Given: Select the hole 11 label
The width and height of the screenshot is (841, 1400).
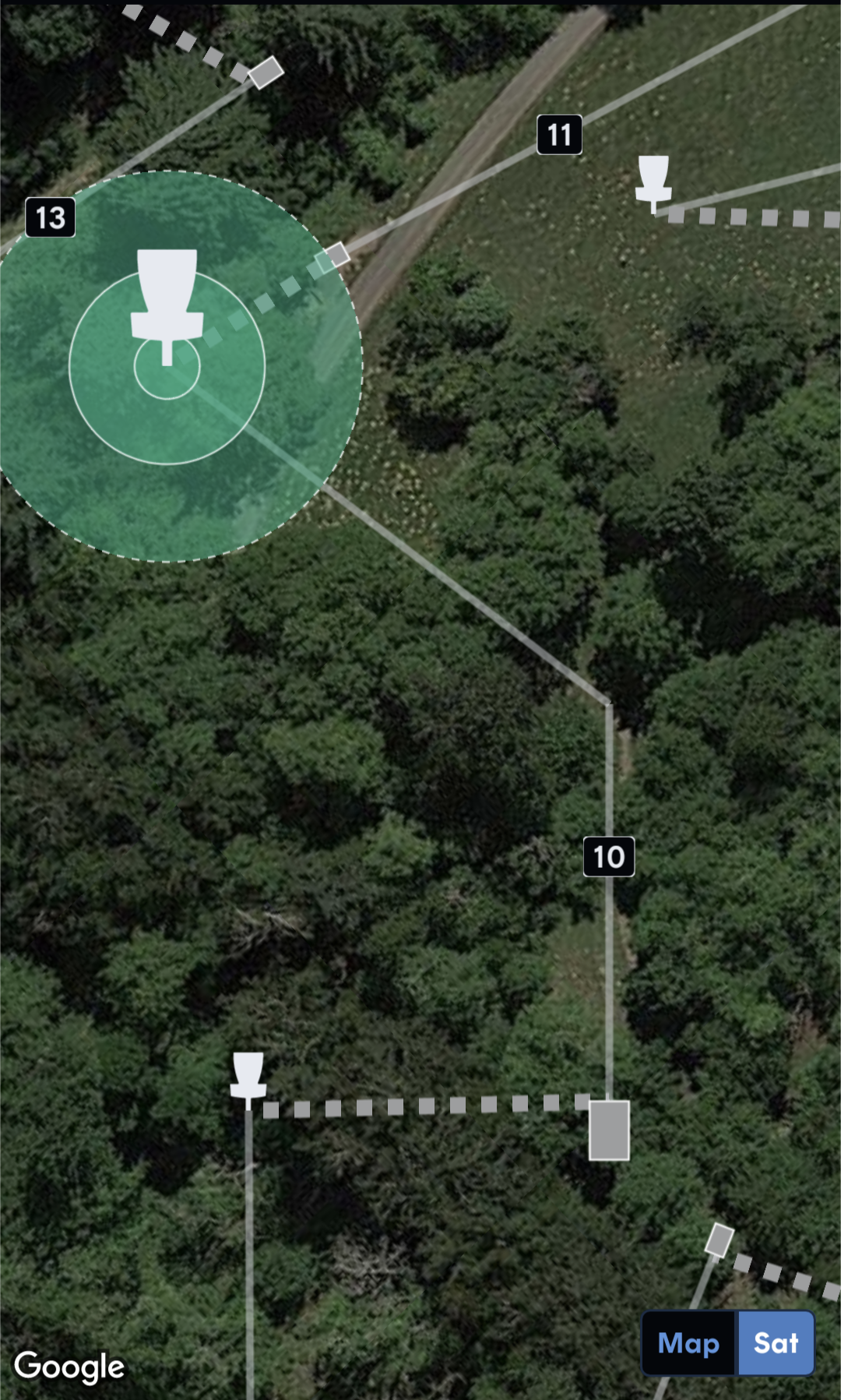Looking at the screenshot, I should [x=559, y=135].
